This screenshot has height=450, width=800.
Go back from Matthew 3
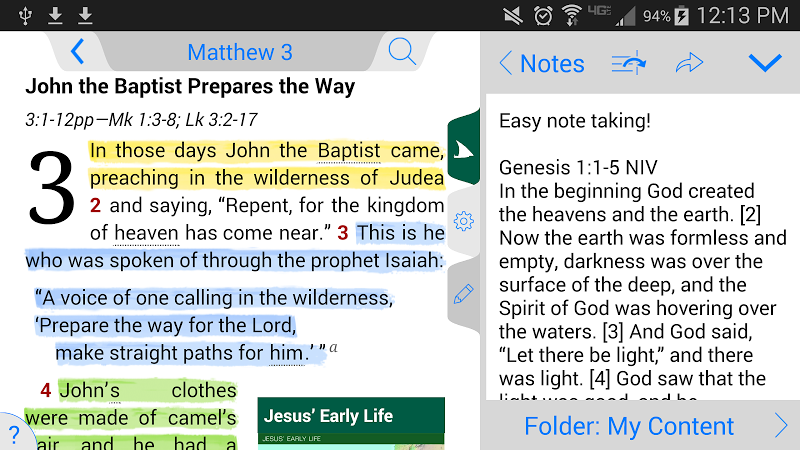point(77,52)
